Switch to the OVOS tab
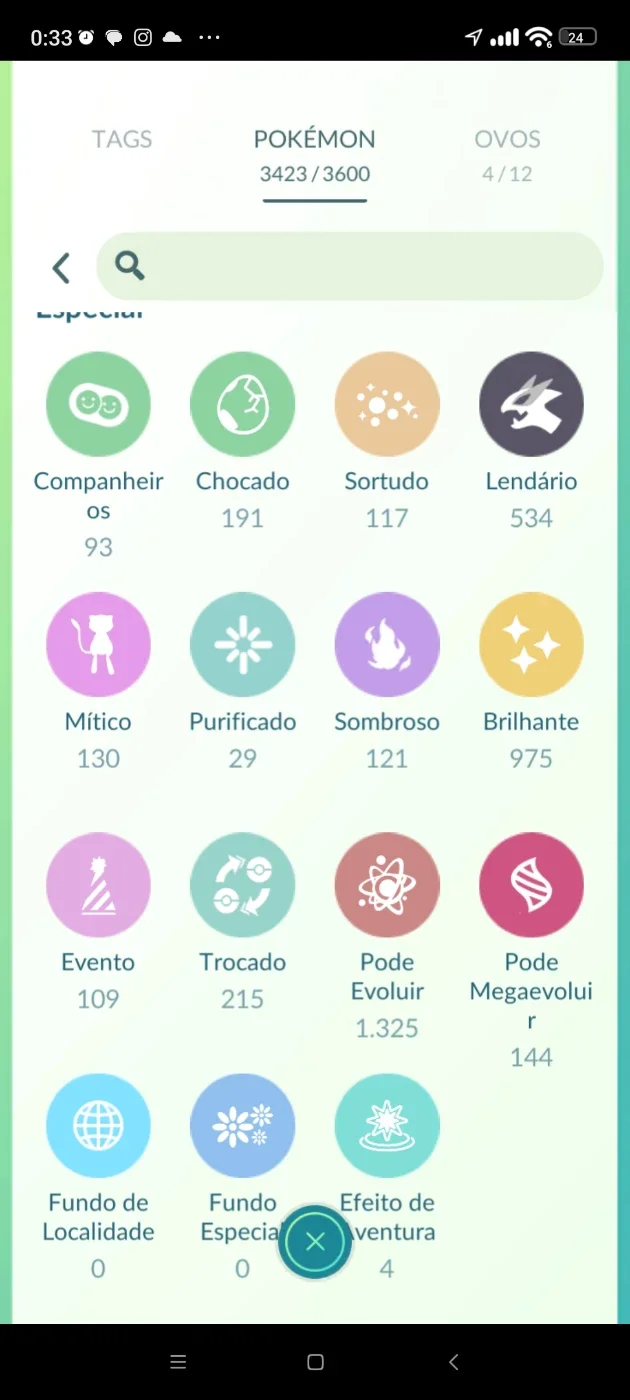This screenshot has width=630, height=1400. pyautogui.click(x=507, y=154)
